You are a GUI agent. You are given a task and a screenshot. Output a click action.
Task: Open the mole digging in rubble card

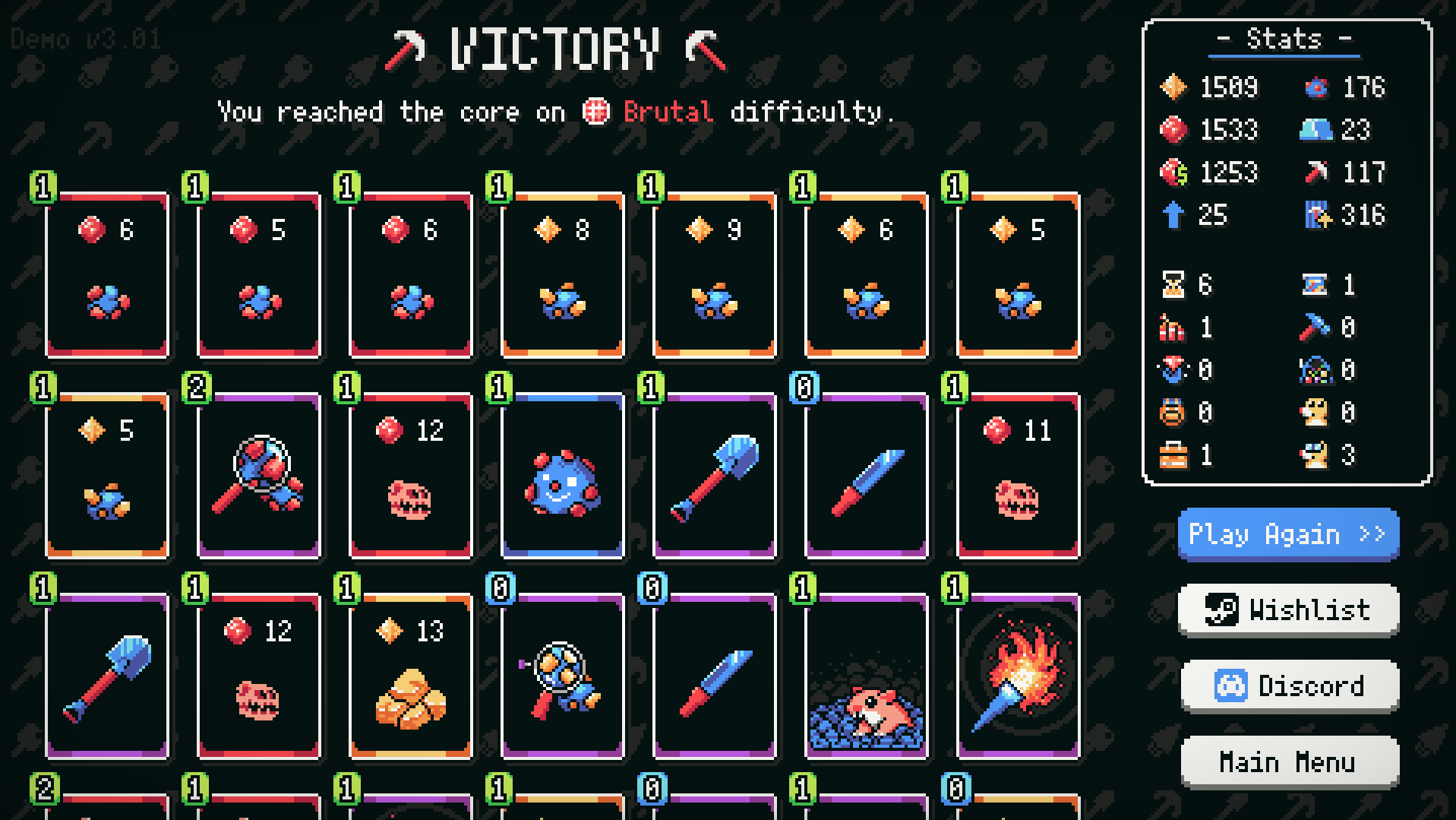[866, 676]
